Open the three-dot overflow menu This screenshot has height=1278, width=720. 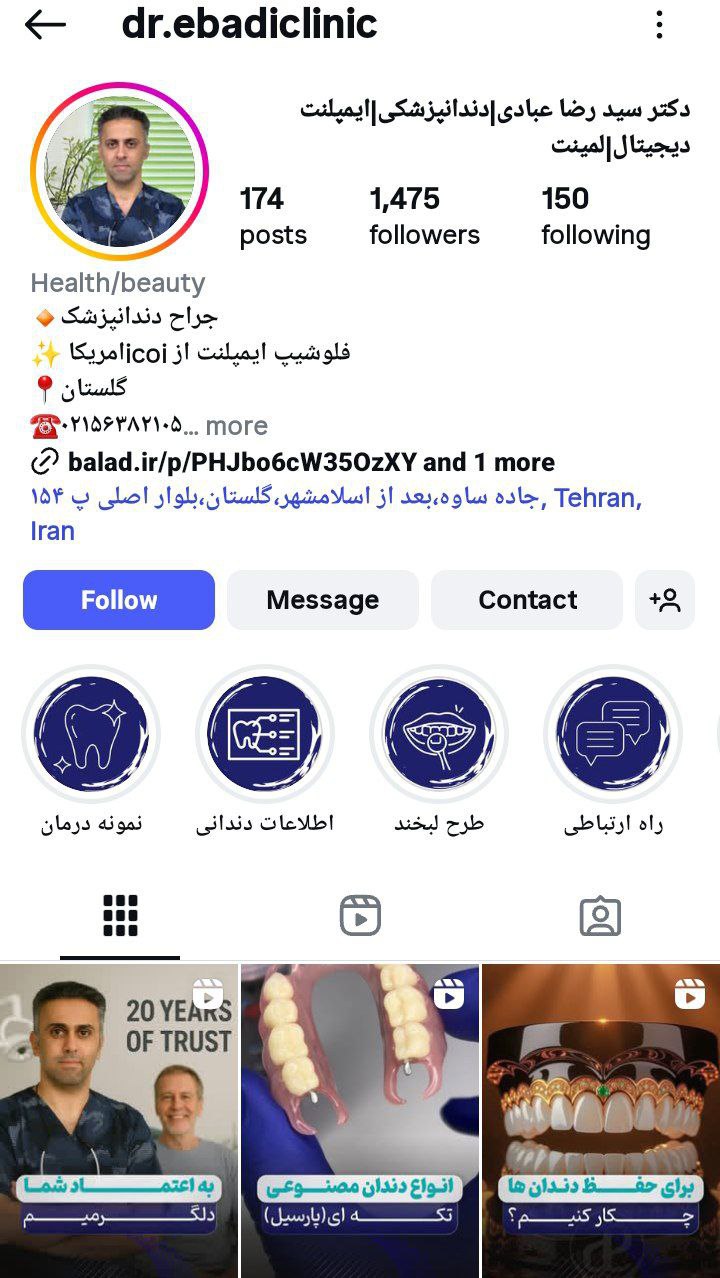click(x=659, y=26)
